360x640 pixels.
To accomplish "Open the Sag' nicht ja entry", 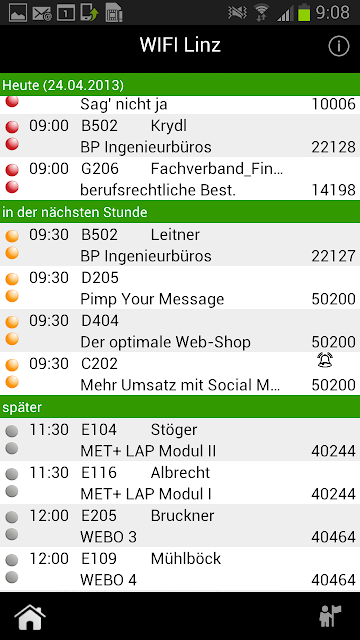I will pos(180,105).
